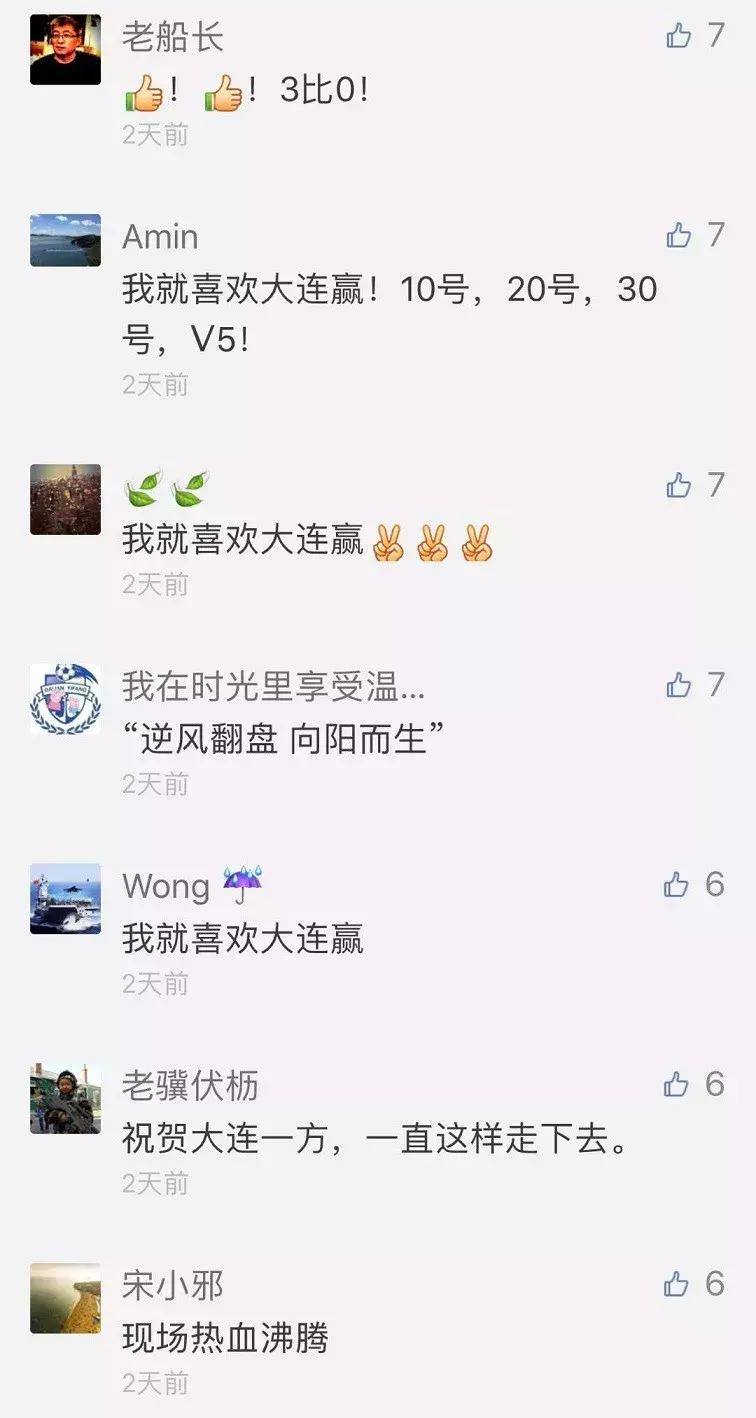Select the comment 逆风翻盘 向阳而生
Screen dimensions: 756x1418
click(283, 734)
